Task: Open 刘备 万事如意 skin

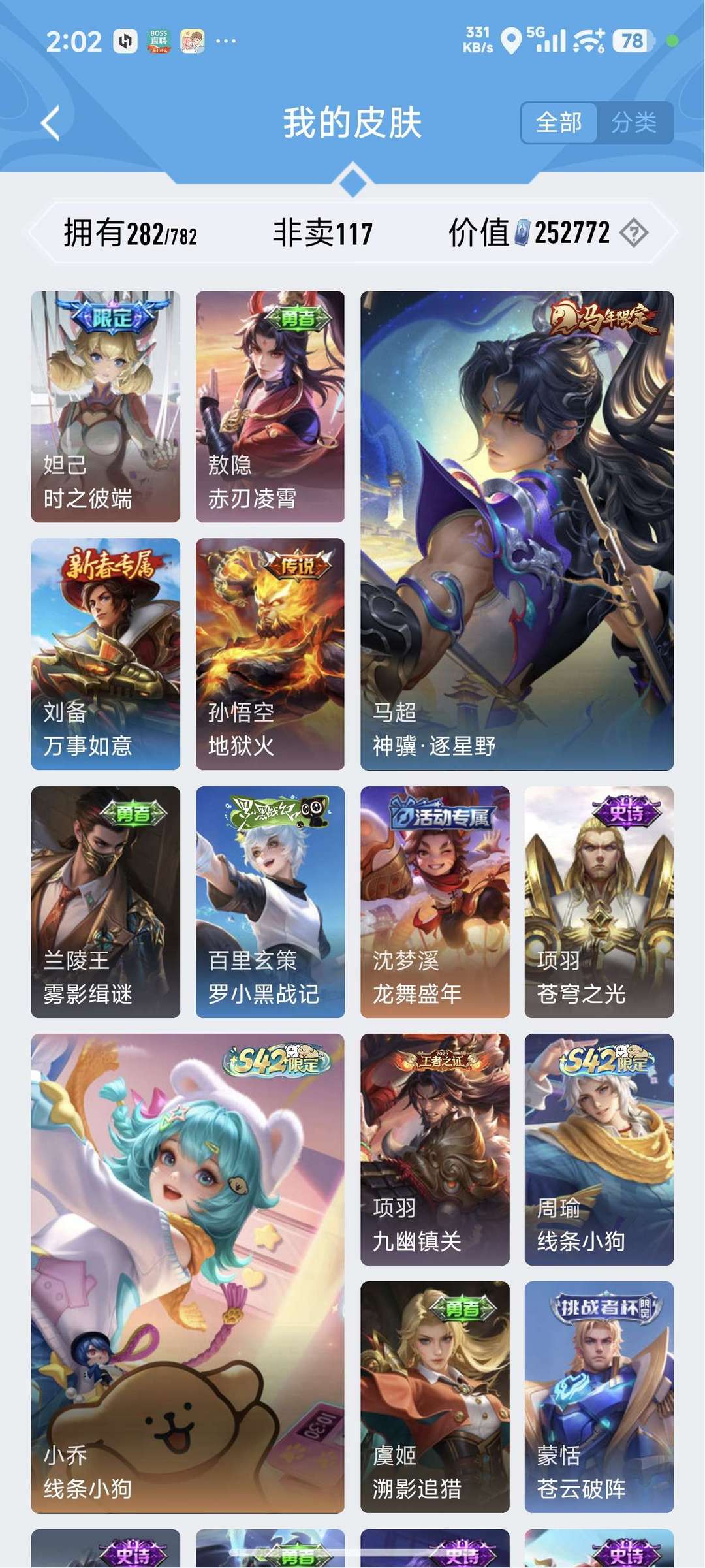Action: coord(106,654)
